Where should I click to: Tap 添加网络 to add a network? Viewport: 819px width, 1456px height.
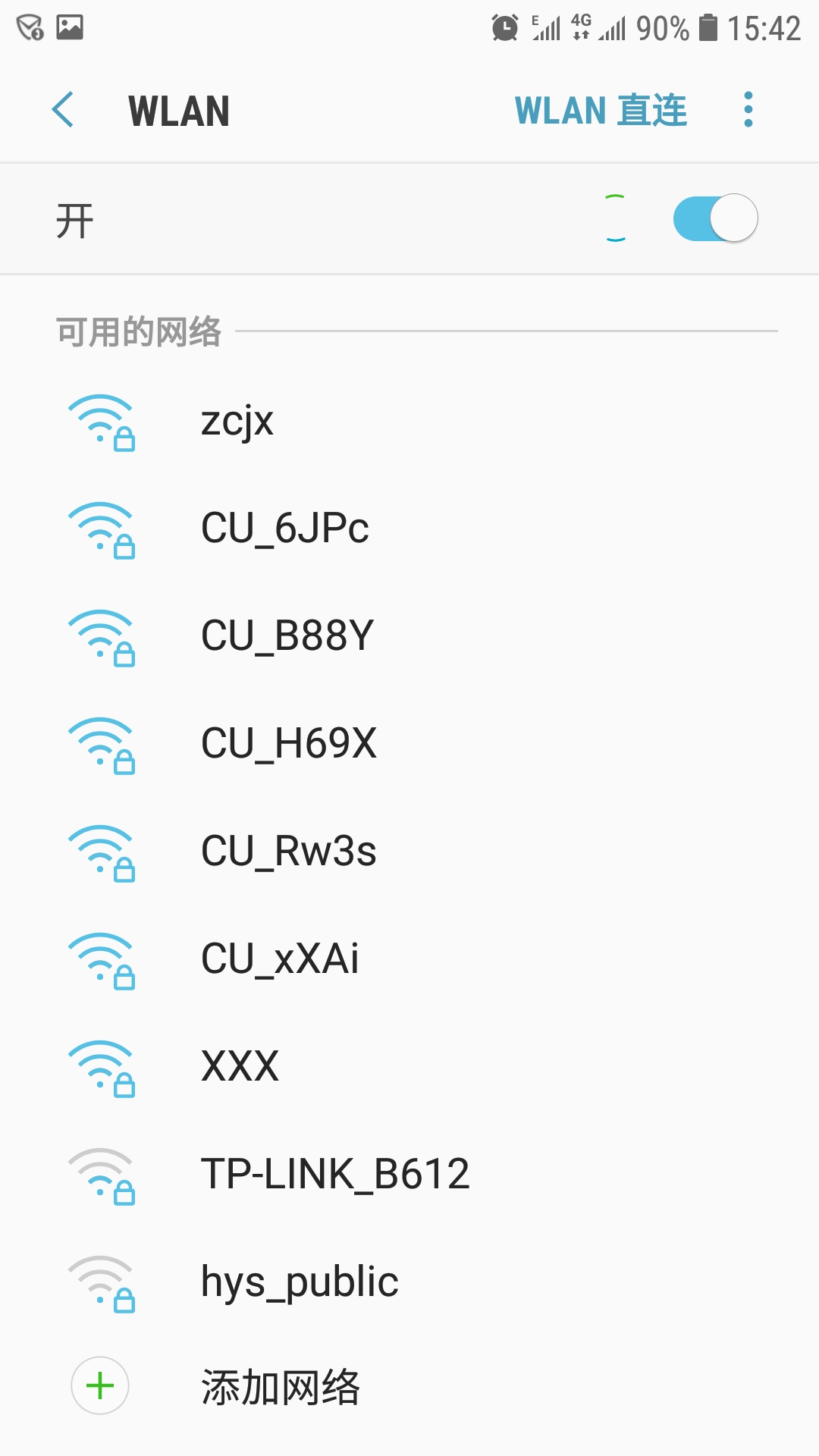point(280,1387)
